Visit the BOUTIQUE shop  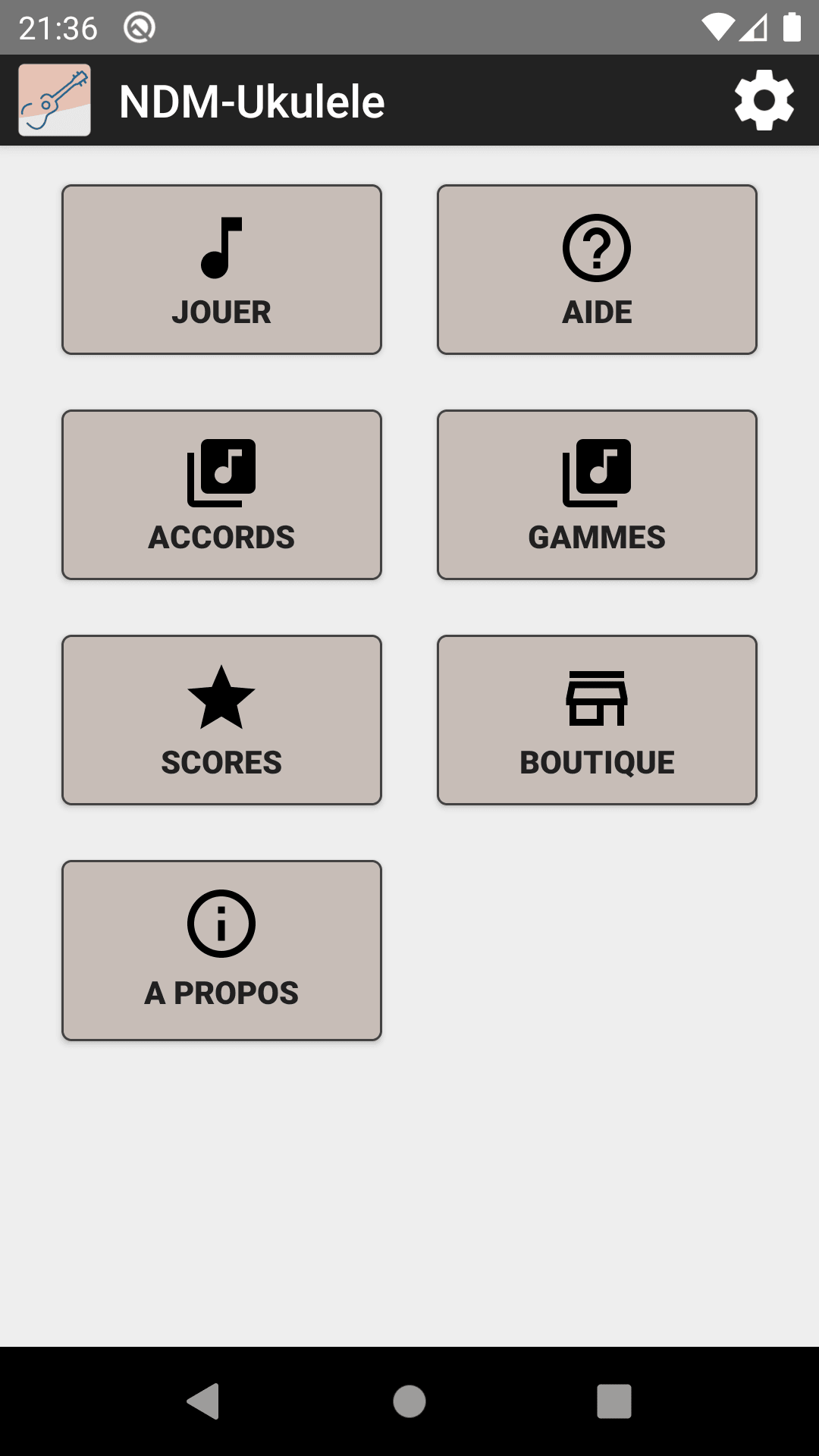pyautogui.click(x=597, y=719)
